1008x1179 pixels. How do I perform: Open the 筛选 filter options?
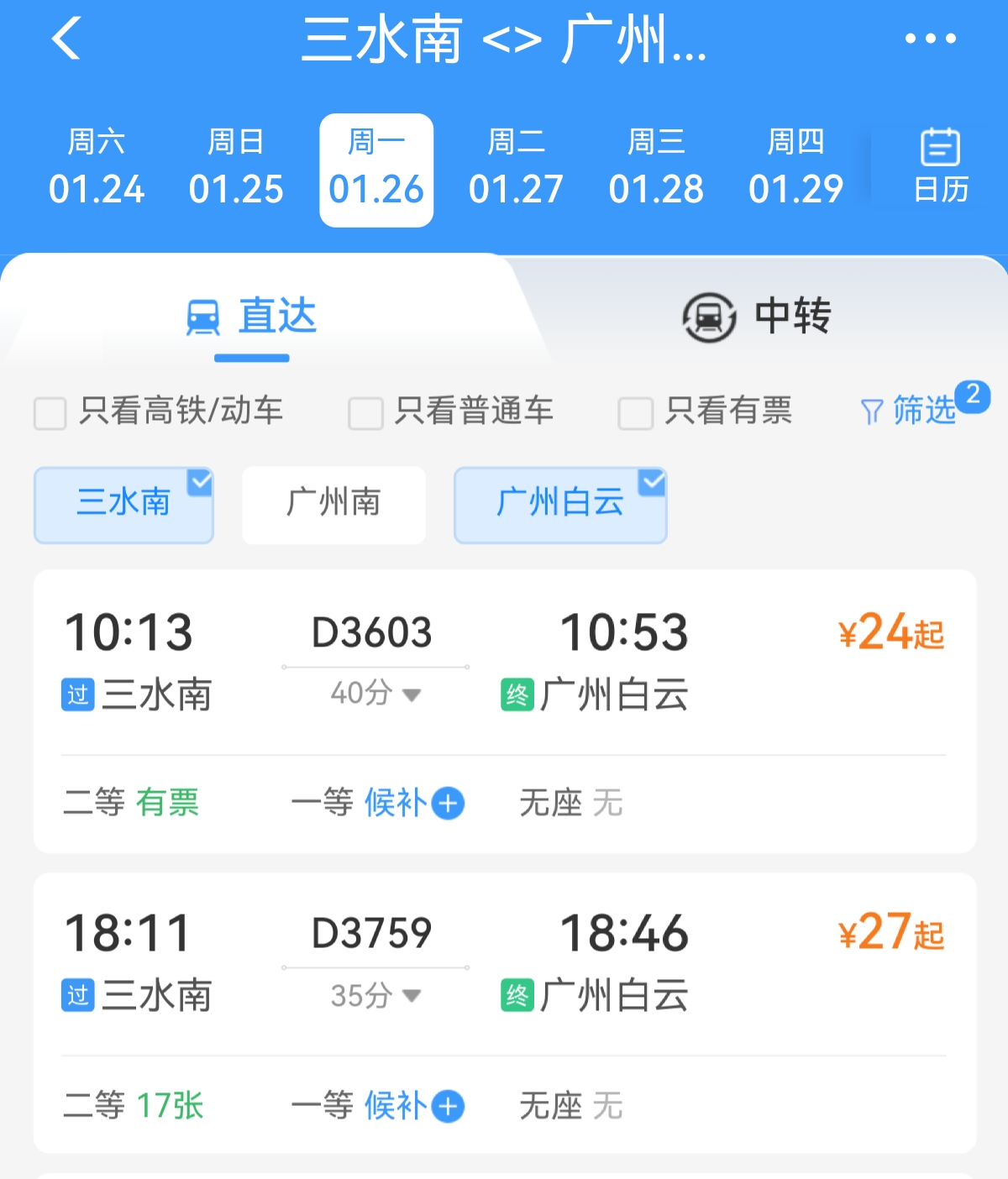(911, 411)
